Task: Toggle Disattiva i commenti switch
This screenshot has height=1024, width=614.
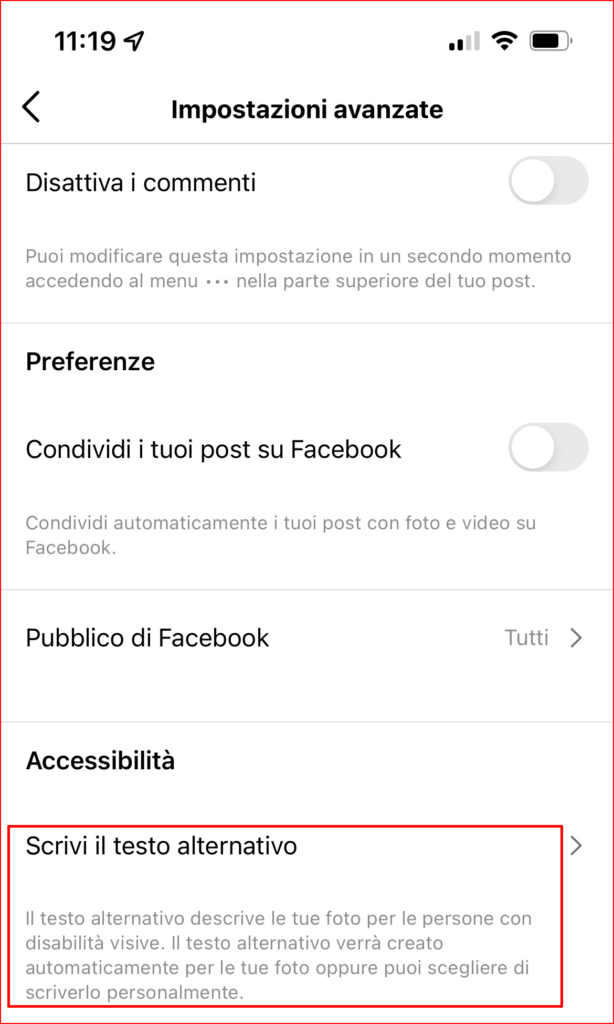Action: pos(549,181)
